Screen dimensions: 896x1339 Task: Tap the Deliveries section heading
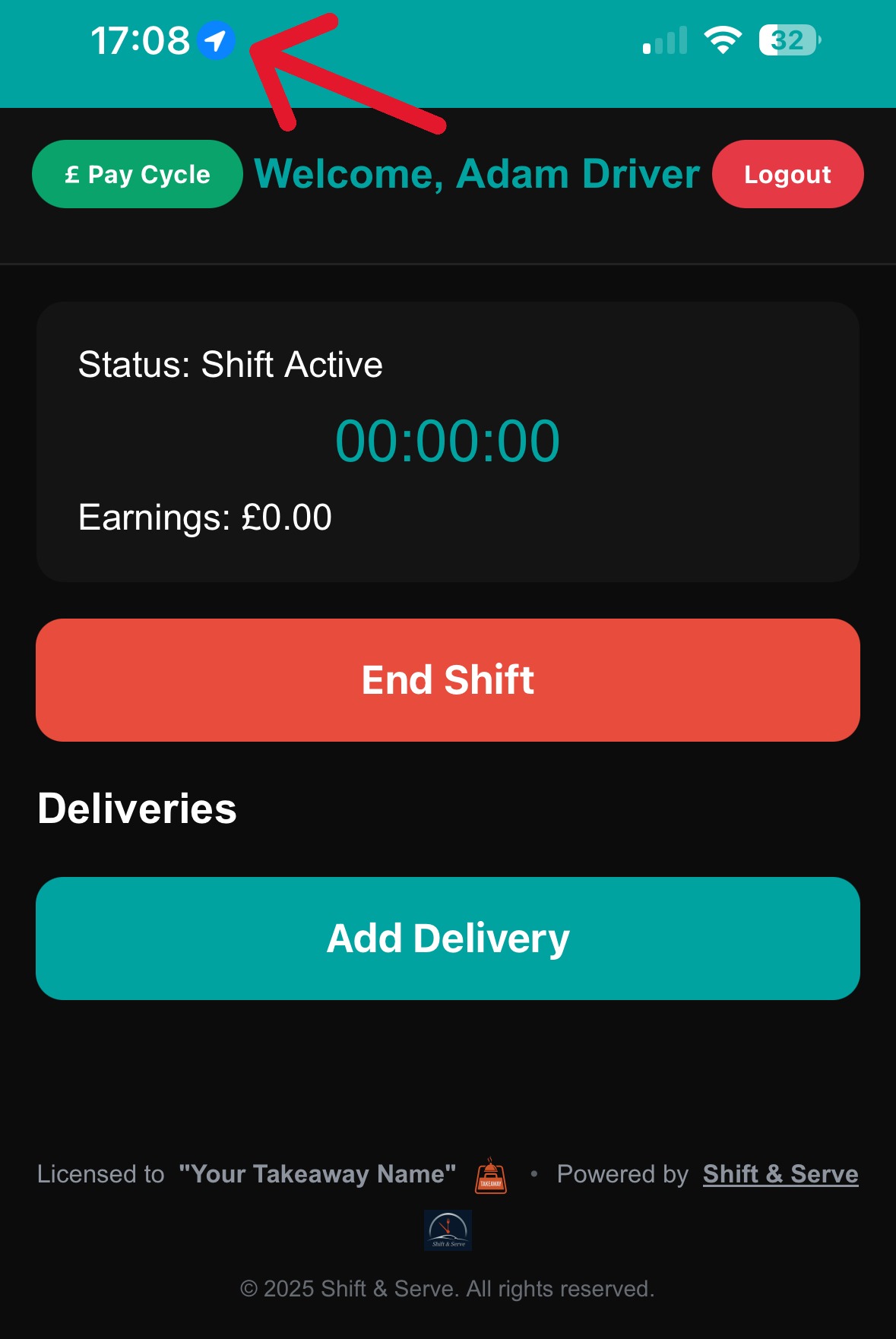tap(138, 808)
